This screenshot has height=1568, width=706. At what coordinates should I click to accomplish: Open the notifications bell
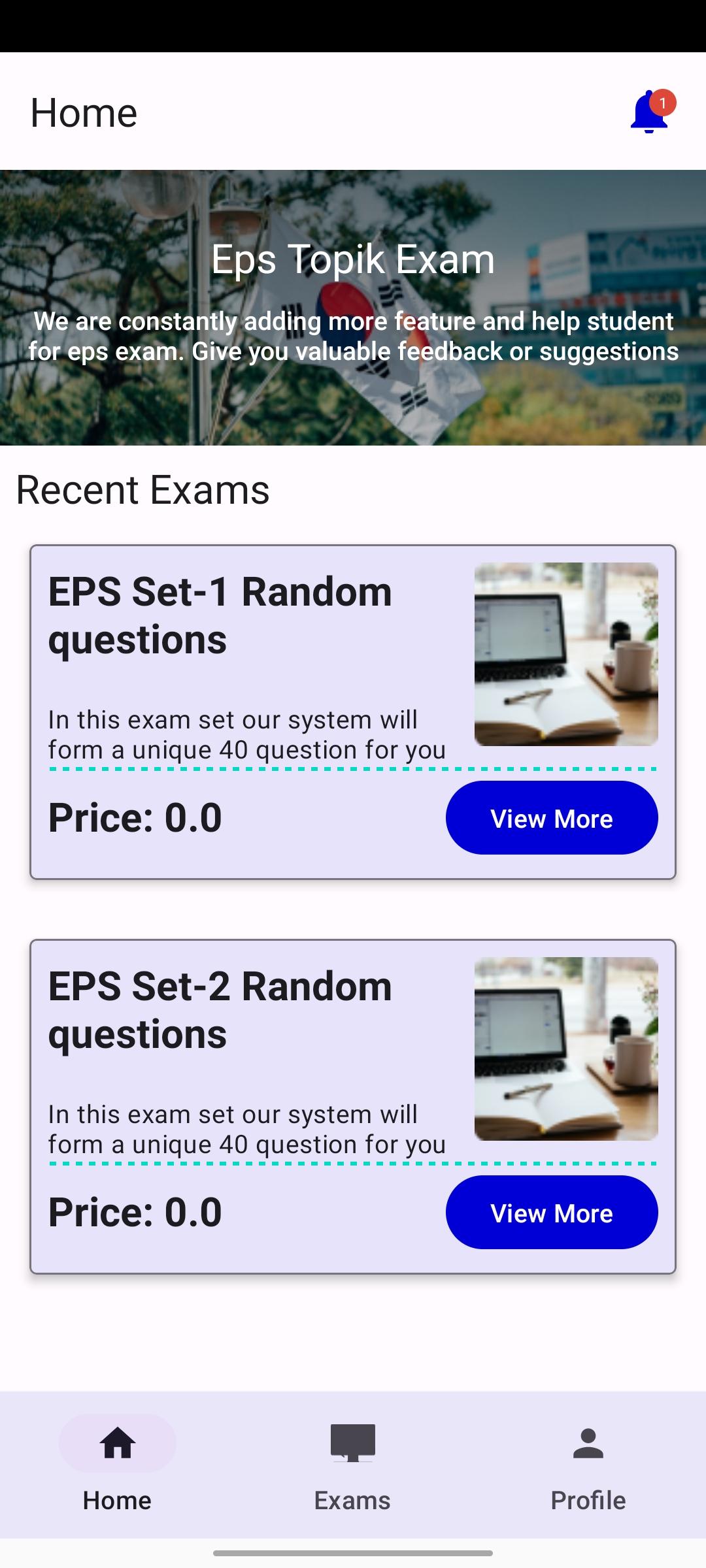point(648,112)
